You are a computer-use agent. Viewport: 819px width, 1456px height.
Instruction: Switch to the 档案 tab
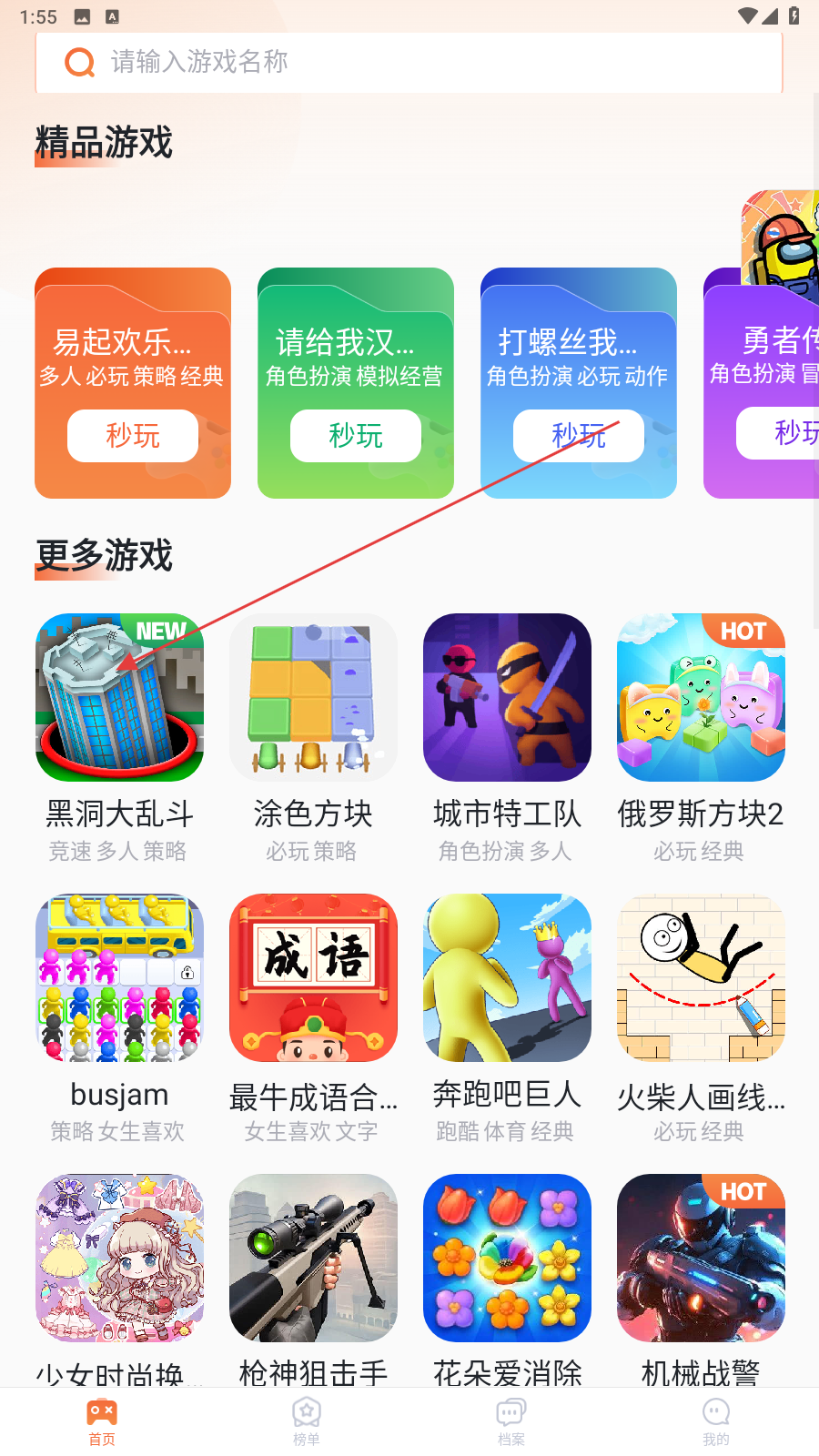pyautogui.click(x=511, y=1421)
